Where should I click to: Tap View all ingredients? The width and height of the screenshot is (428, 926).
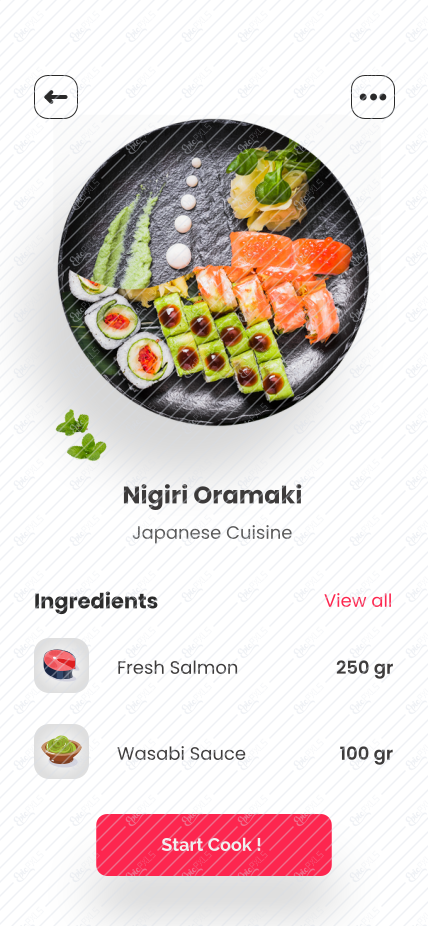click(x=358, y=601)
